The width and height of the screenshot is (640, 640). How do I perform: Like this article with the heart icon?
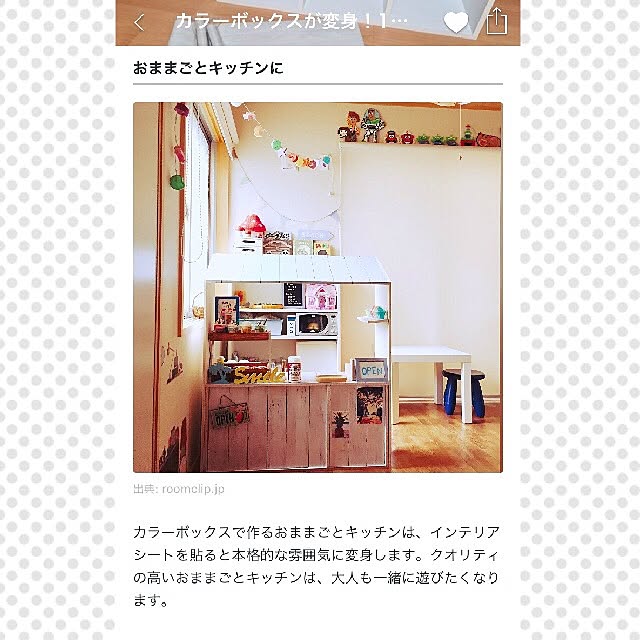[456, 22]
